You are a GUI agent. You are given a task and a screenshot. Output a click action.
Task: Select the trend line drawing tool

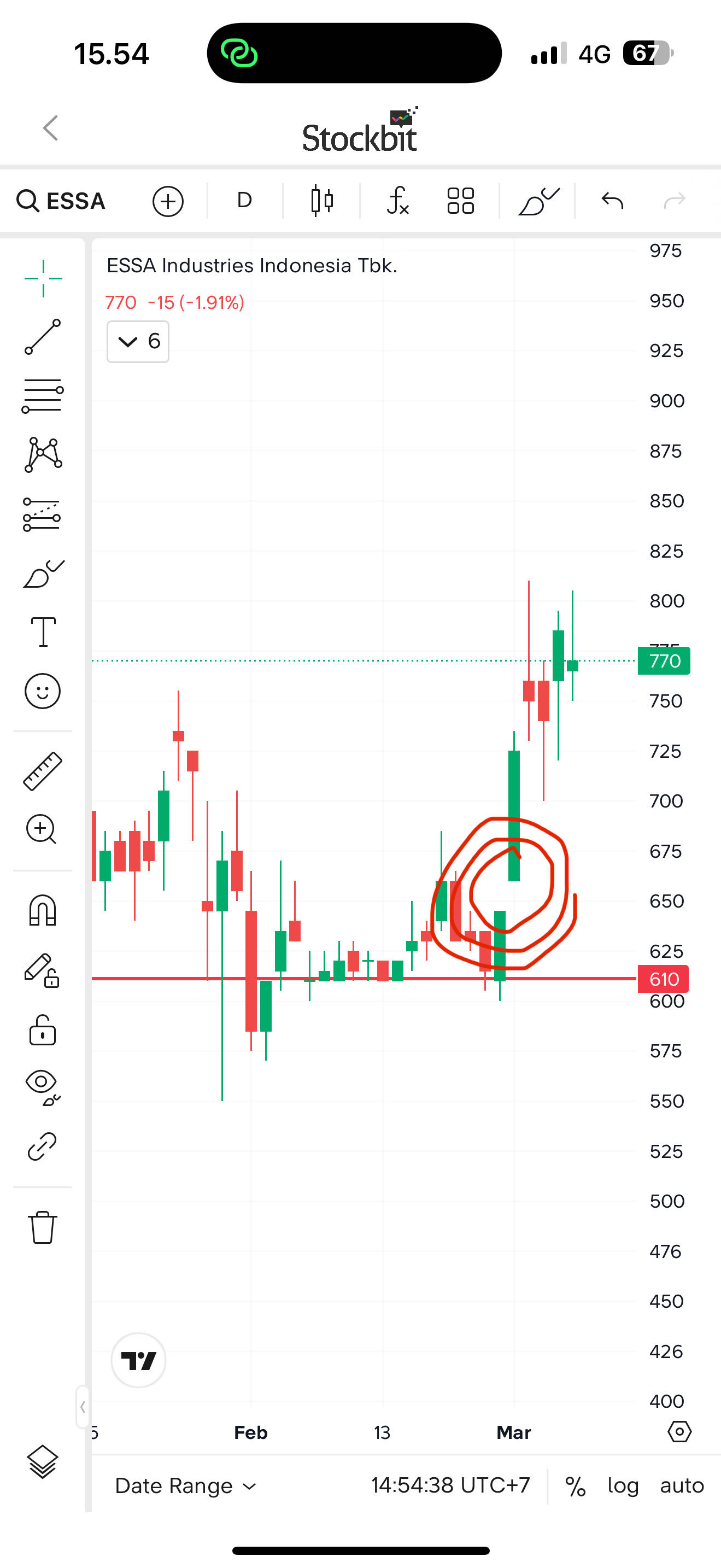(x=43, y=337)
